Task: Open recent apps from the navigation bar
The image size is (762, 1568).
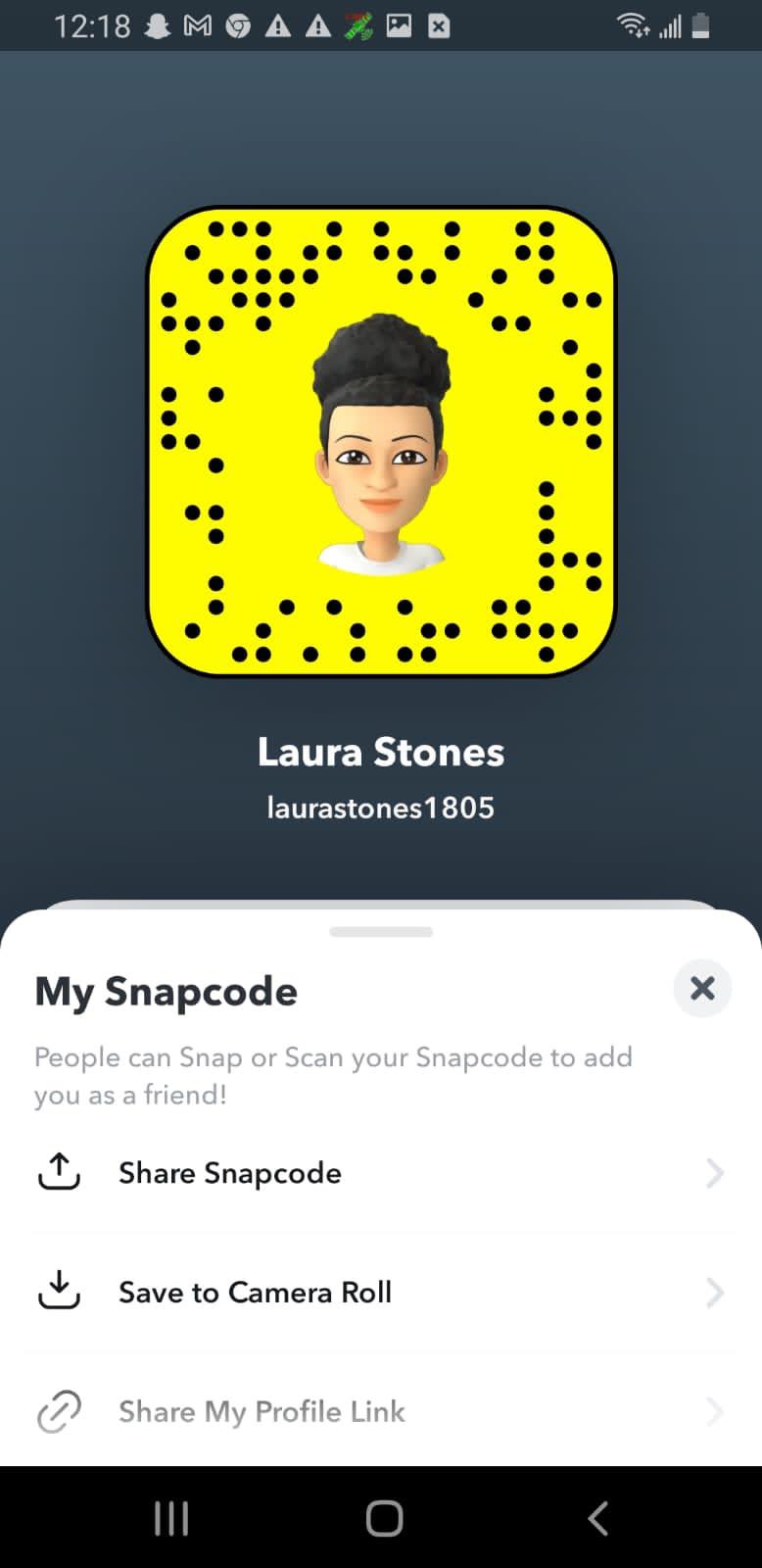Action: click(x=171, y=1518)
